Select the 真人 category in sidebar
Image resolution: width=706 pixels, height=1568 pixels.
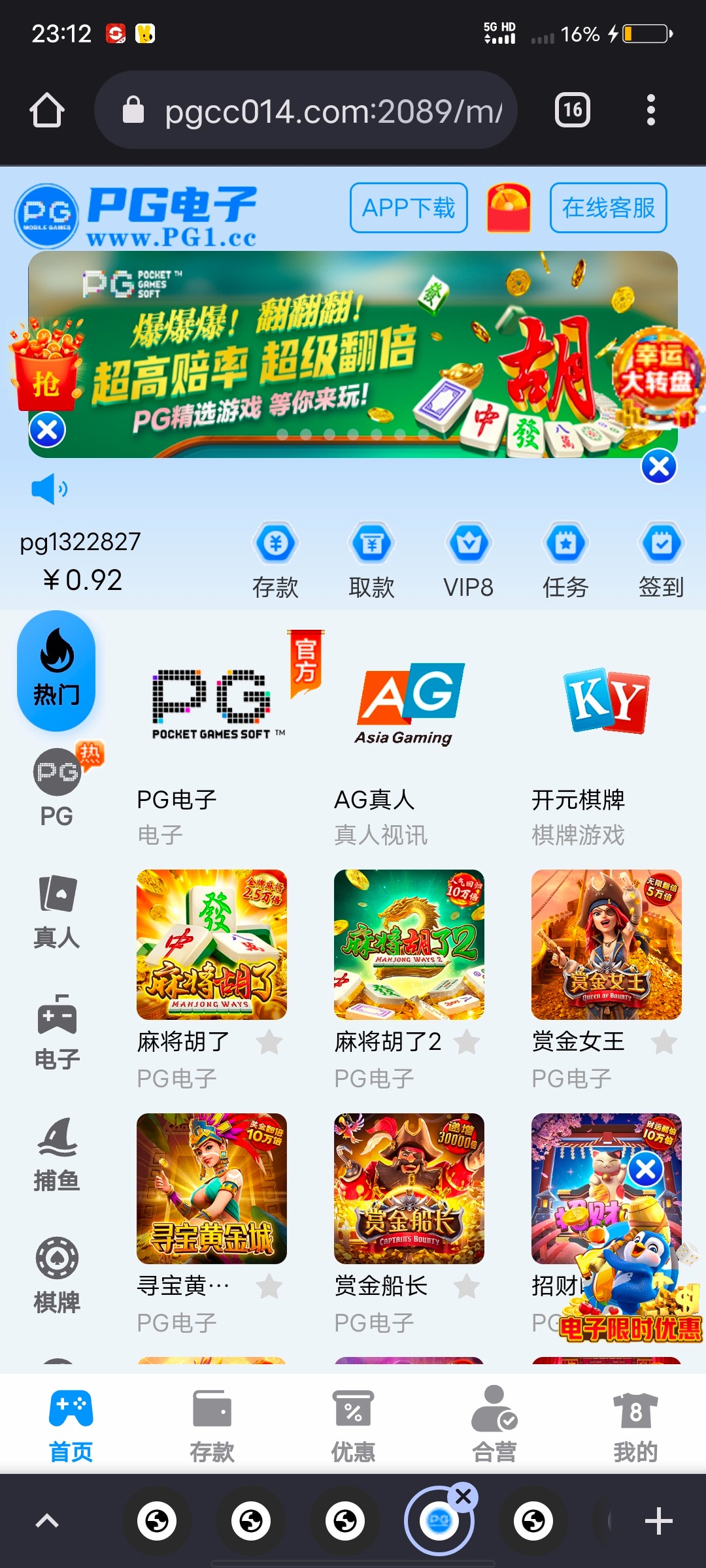click(x=57, y=911)
